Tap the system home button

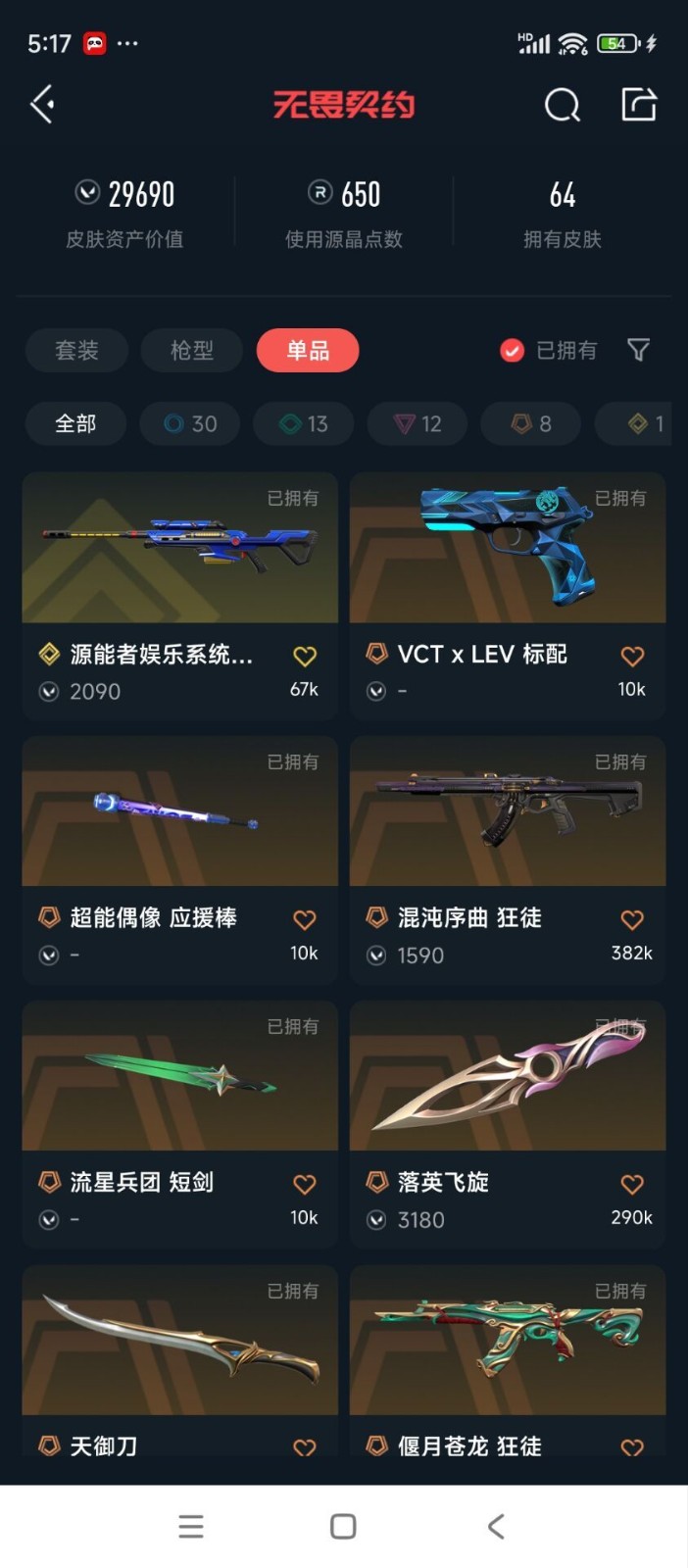(343, 1526)
